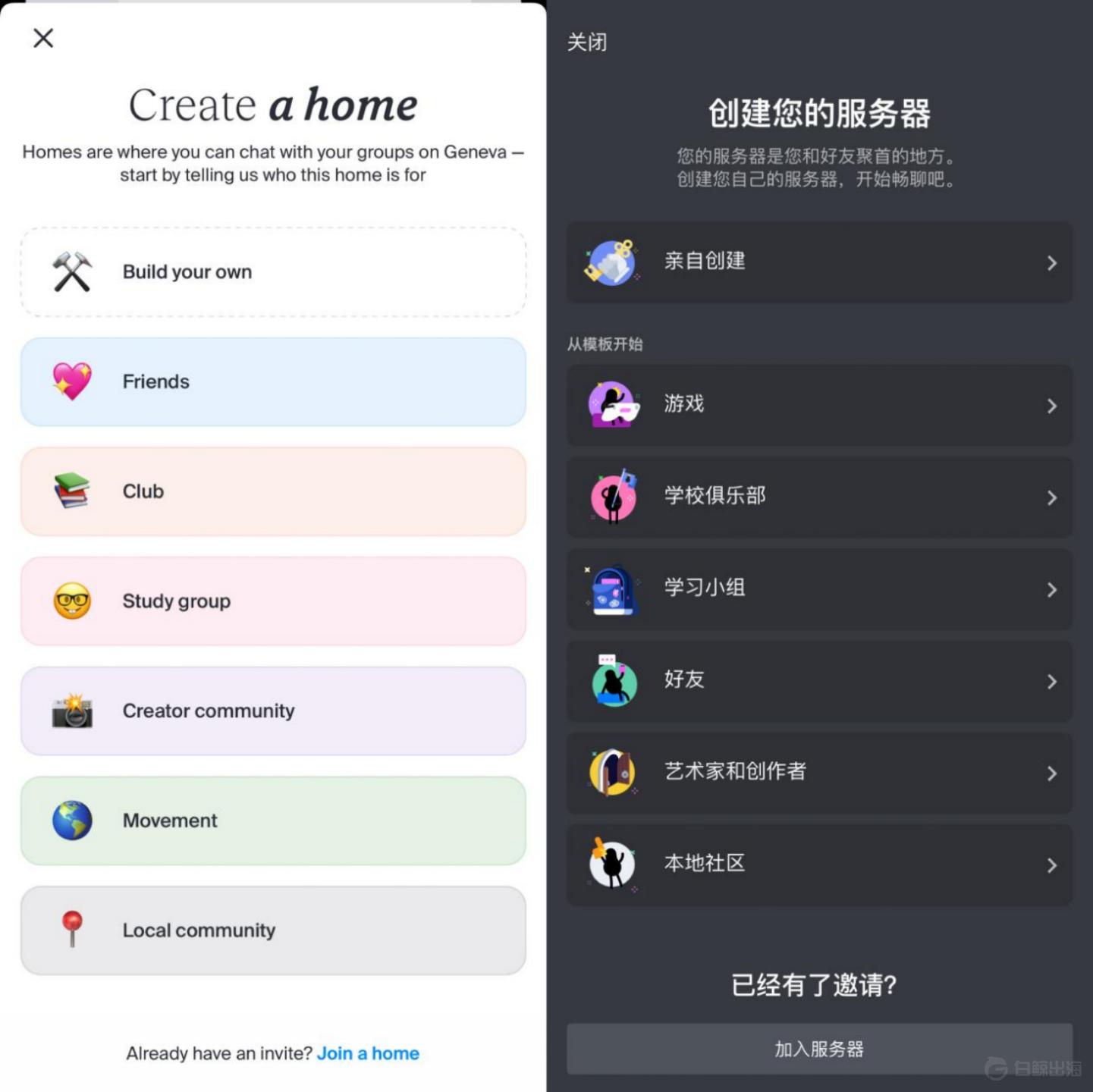
Task: Choose the Friends home type
Action: (x=273, y=381)
